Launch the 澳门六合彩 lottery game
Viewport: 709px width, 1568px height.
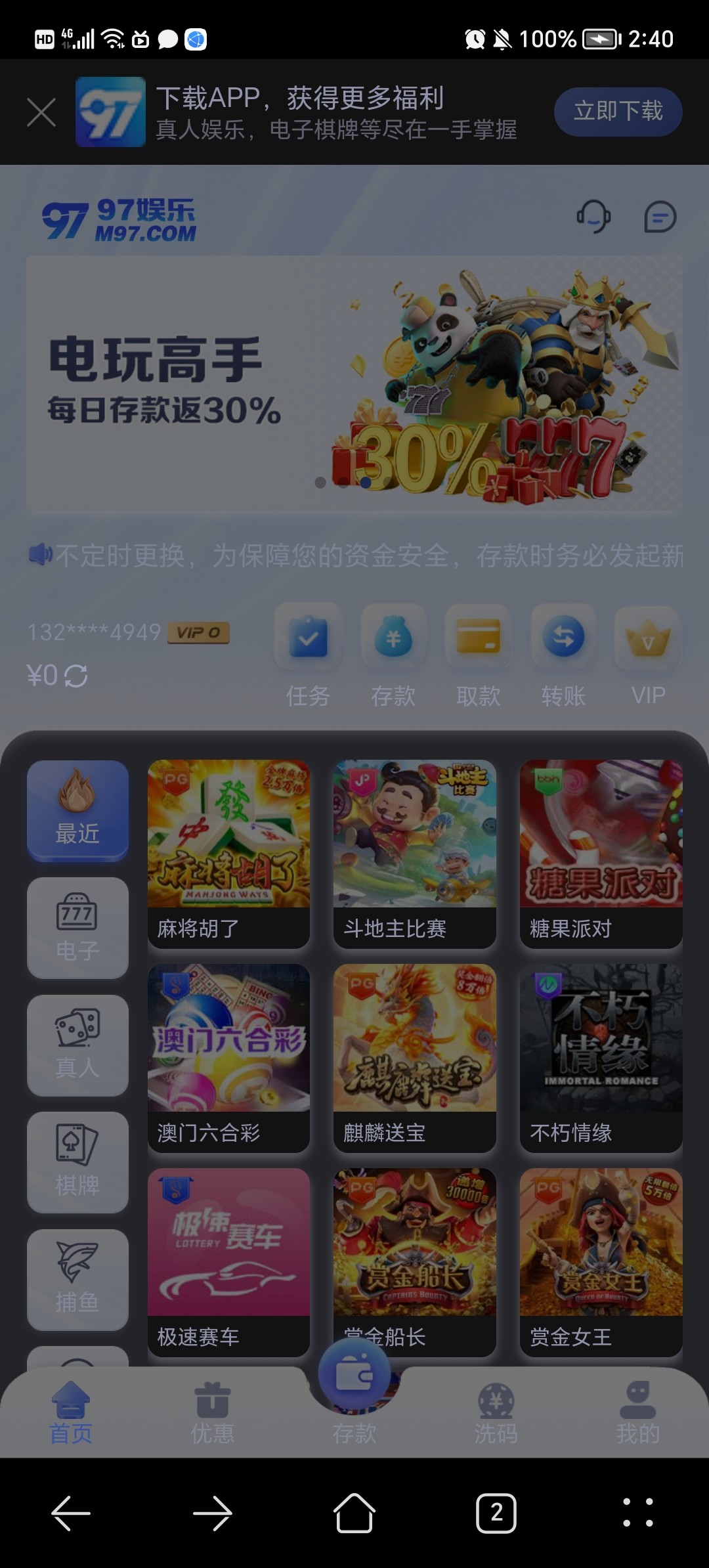pyautogui.click(x=228, y=1056)
